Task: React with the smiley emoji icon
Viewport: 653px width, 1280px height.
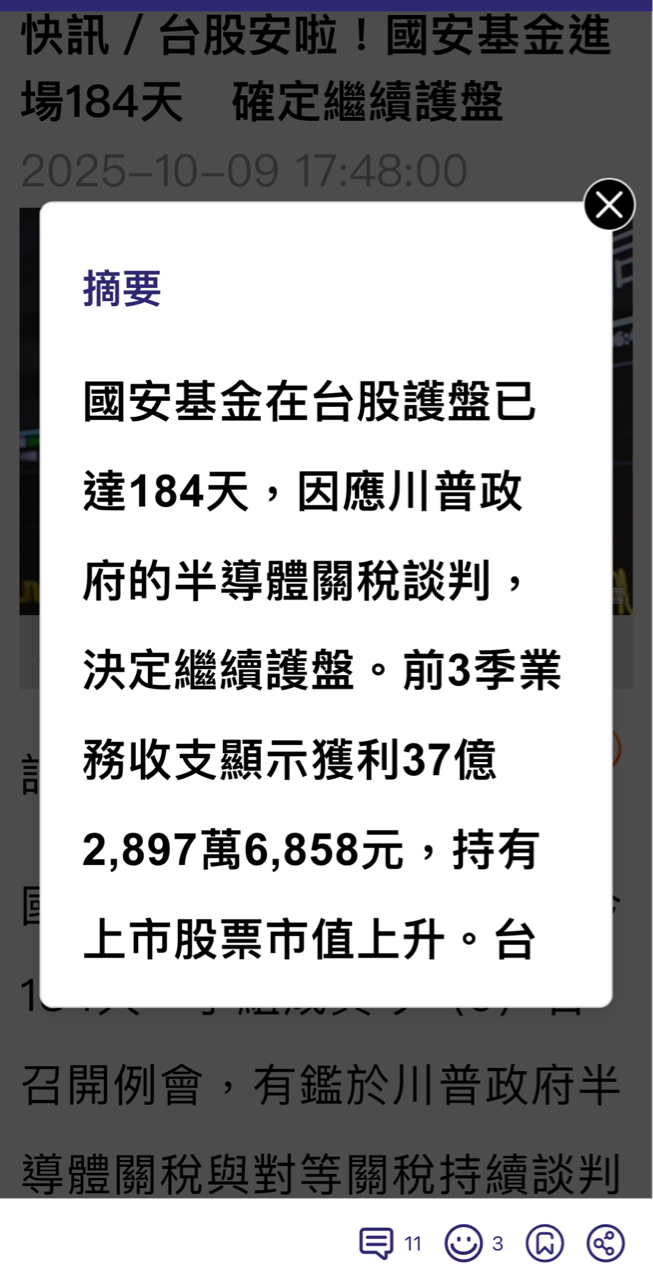Action: tap(463, 1244)
